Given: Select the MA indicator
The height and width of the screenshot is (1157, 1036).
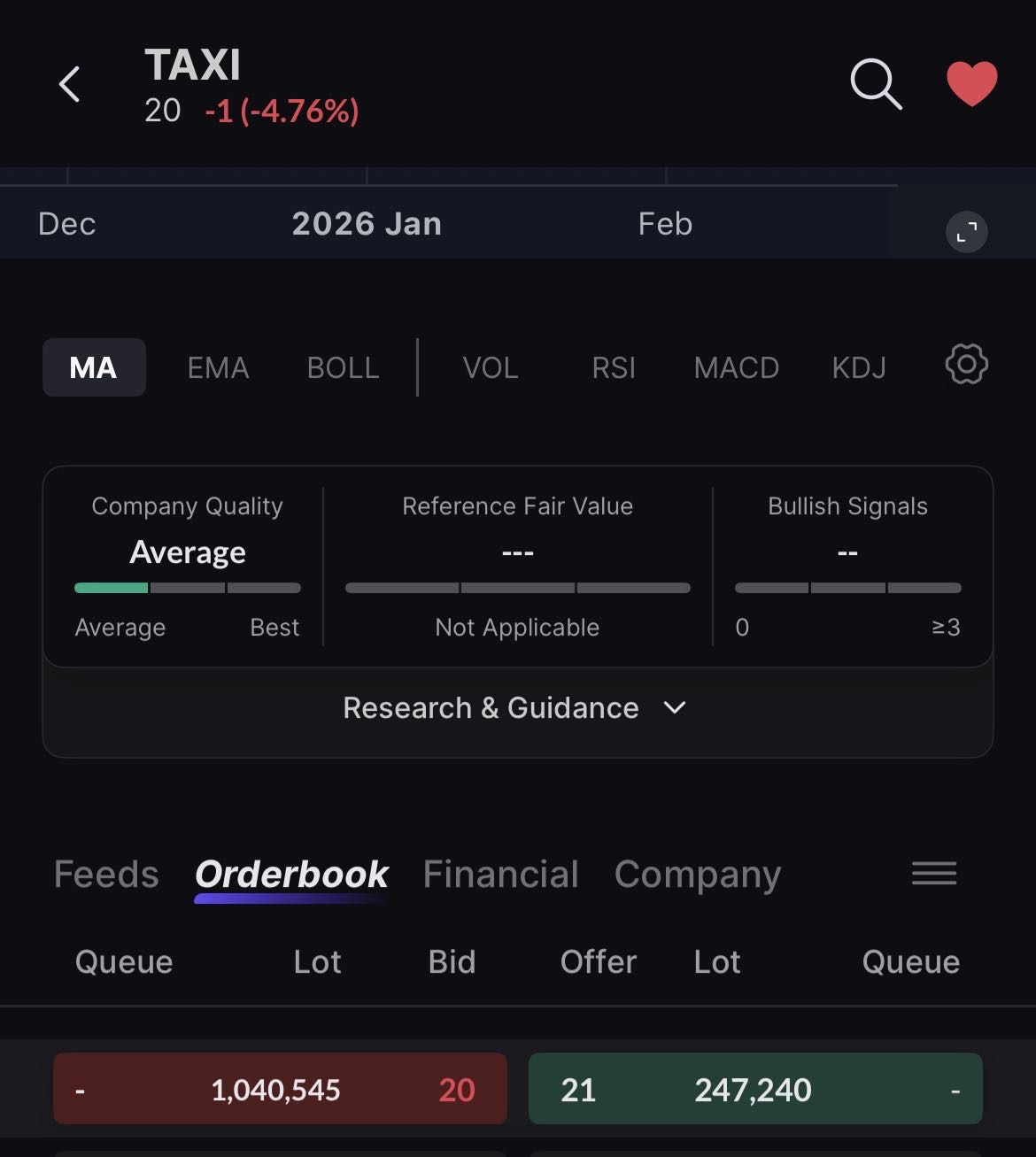Looking at the screenshot, I should [x=94, y=367].
